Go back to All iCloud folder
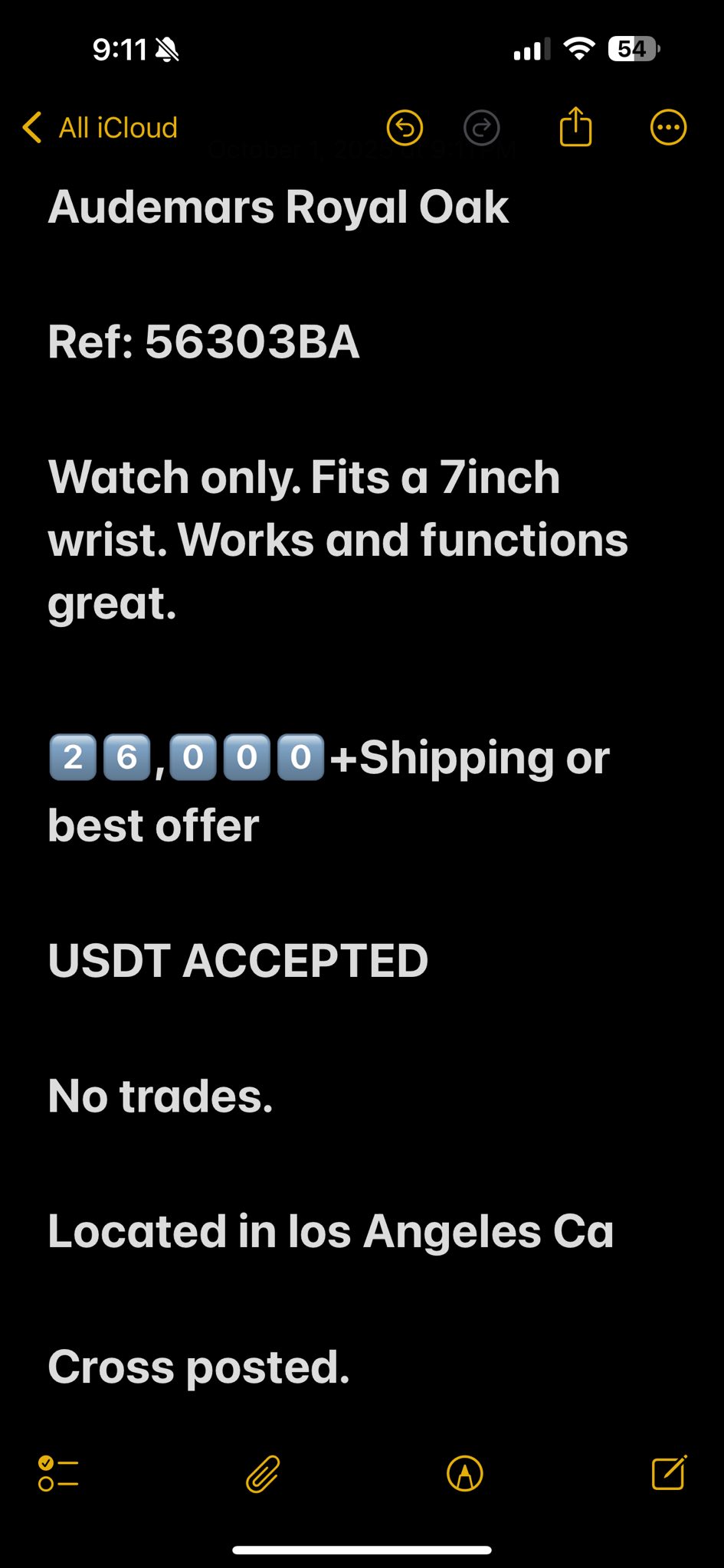The height and width of the screenshot is (1568, 724). point(100,128)
